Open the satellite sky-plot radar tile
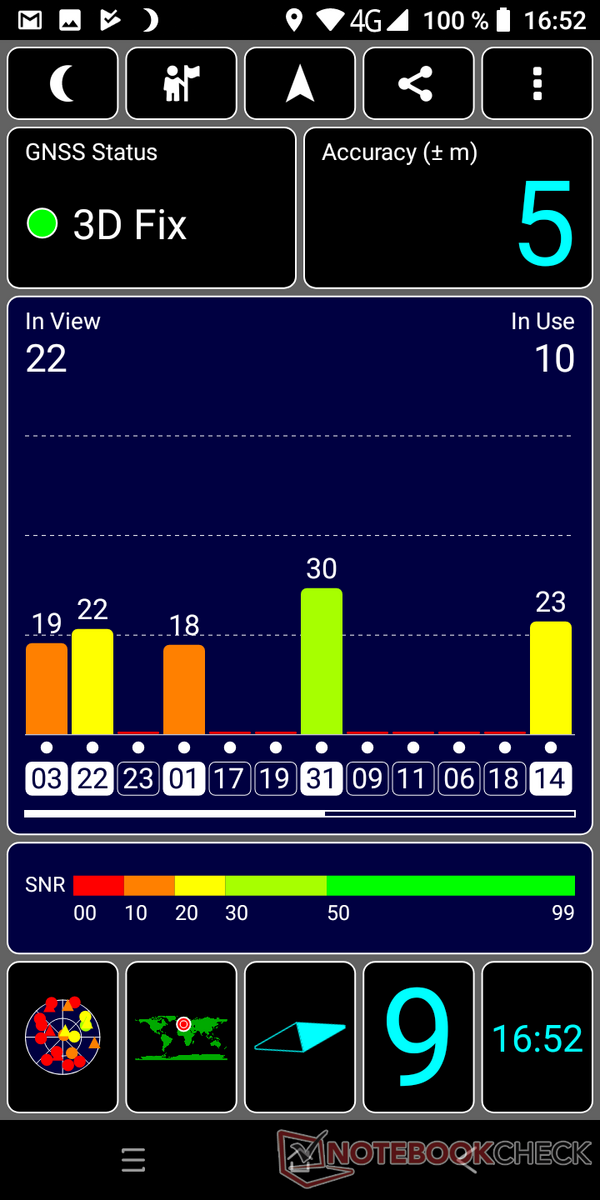The width and height of the screenshot is (600, 1200). coord(62,1037)
